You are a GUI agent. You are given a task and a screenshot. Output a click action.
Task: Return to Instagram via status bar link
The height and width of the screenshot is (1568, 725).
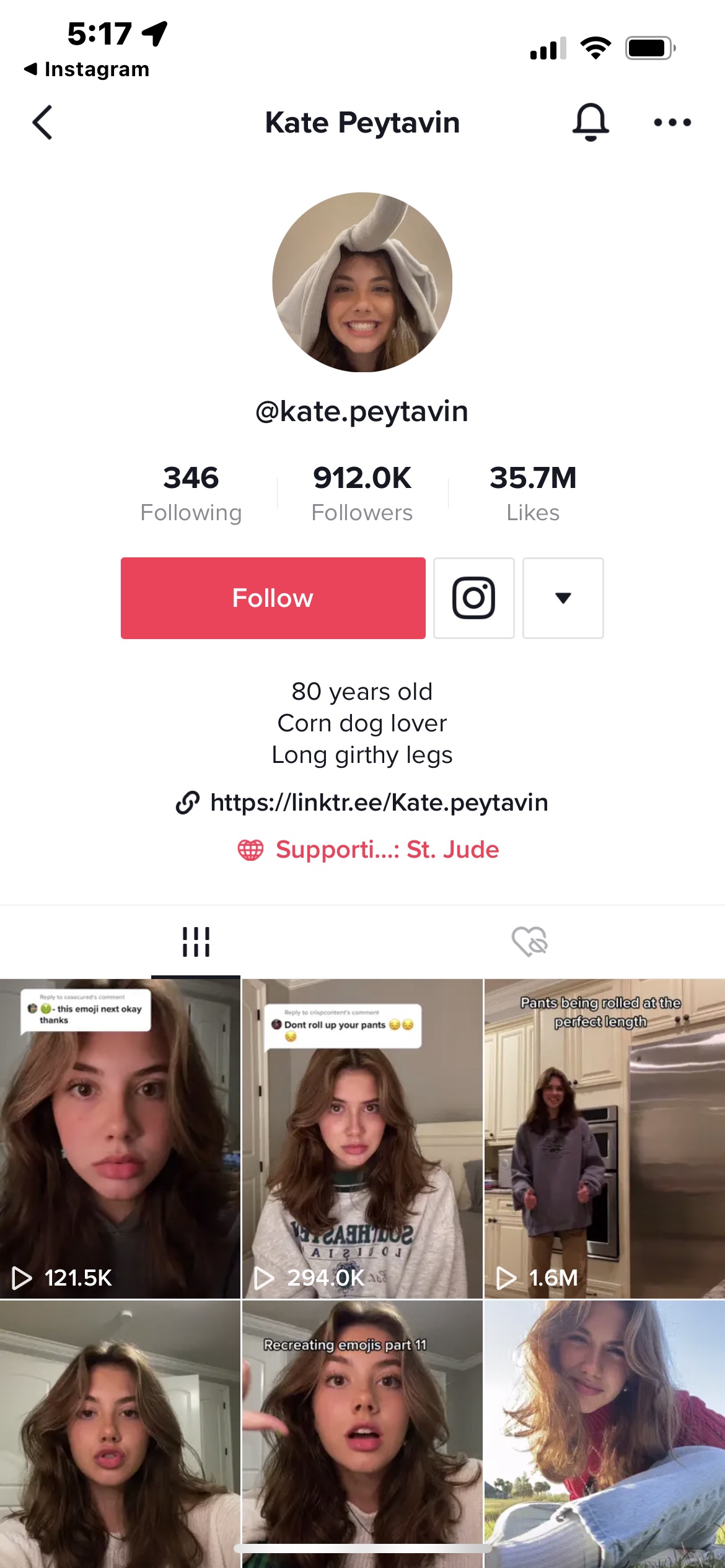[87, 69]
